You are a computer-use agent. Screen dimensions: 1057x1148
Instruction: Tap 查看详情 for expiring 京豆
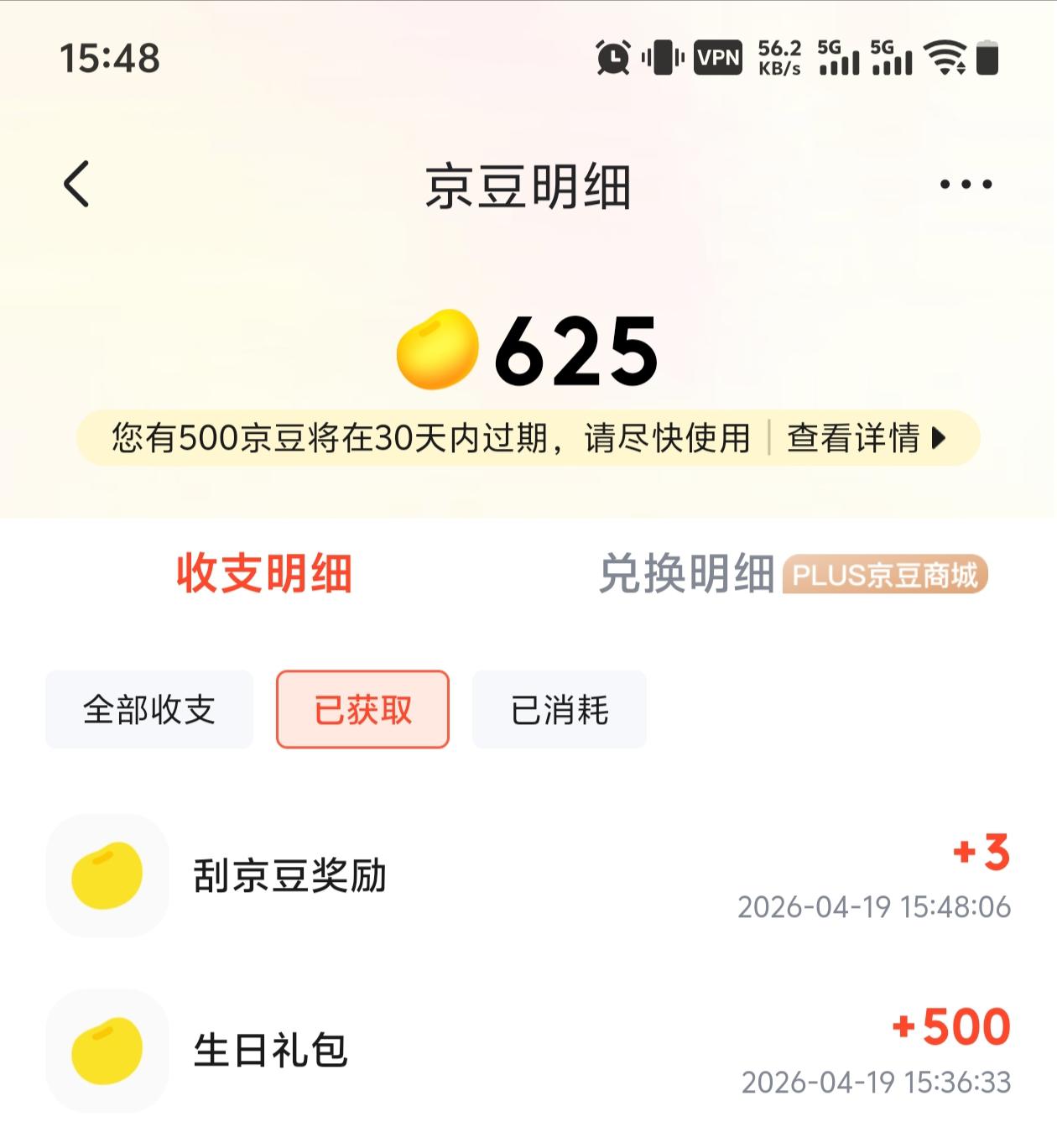pos(865,438)
